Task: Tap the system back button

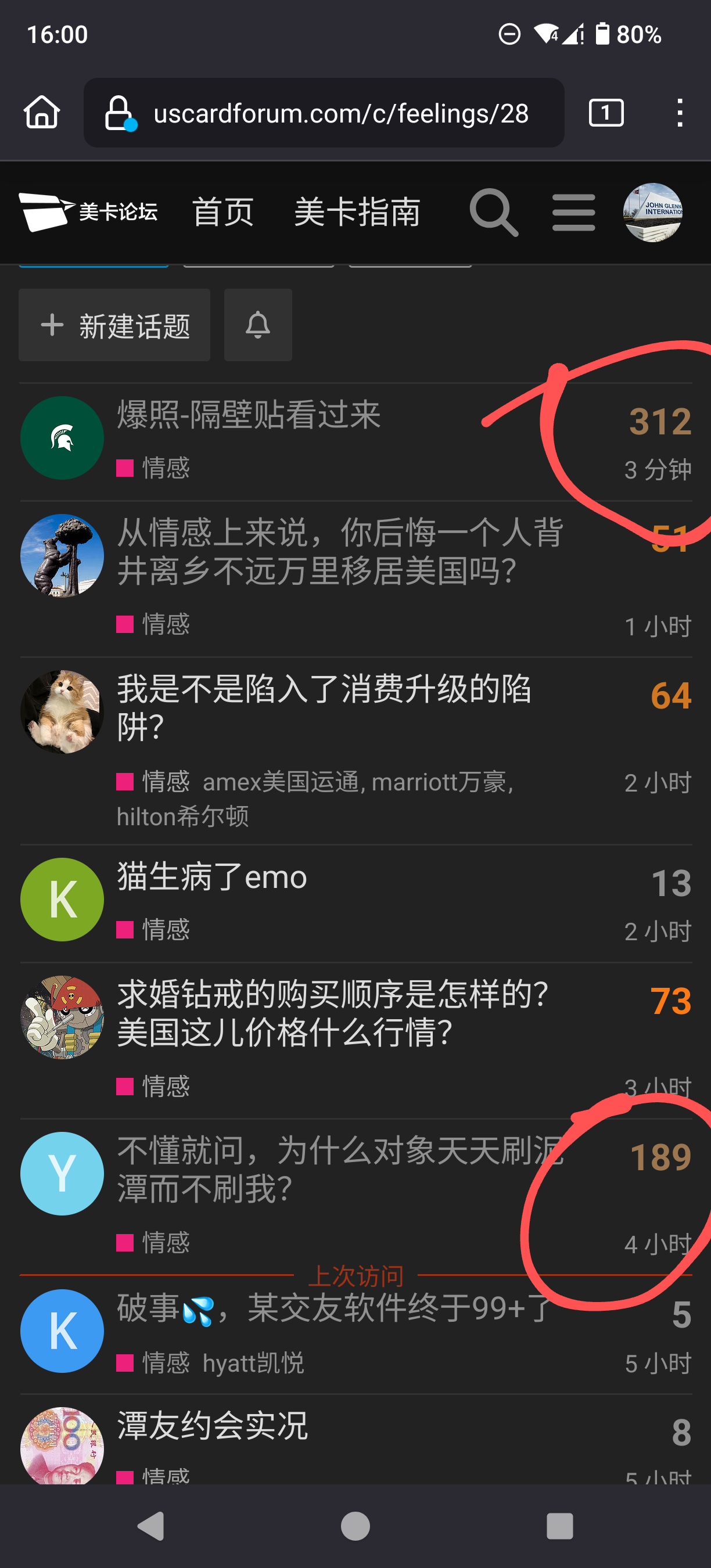Action: 151,1527
